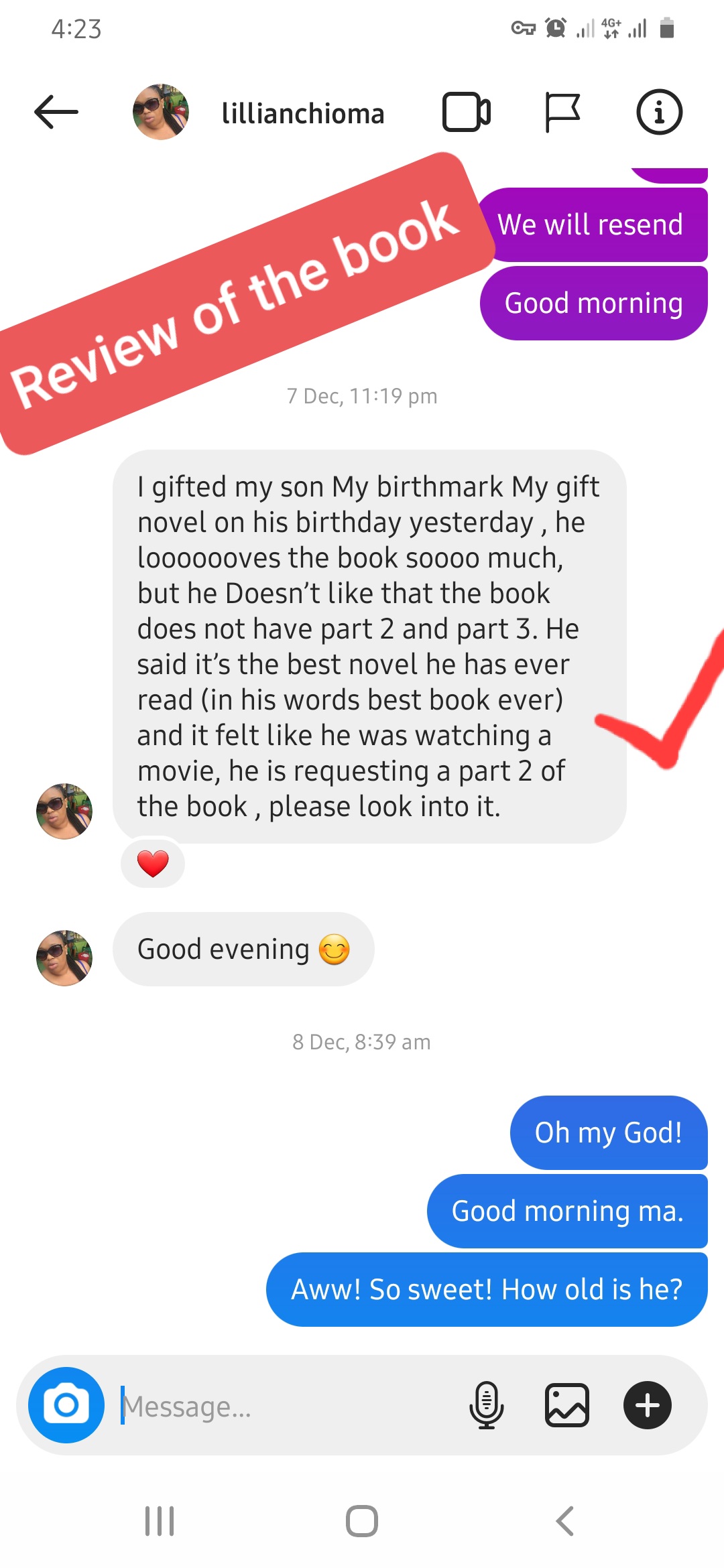Image resolution: width=724 pixels, height=1568 pixels.
Task: Open conversation info details
Action: (x=659, y=112)
